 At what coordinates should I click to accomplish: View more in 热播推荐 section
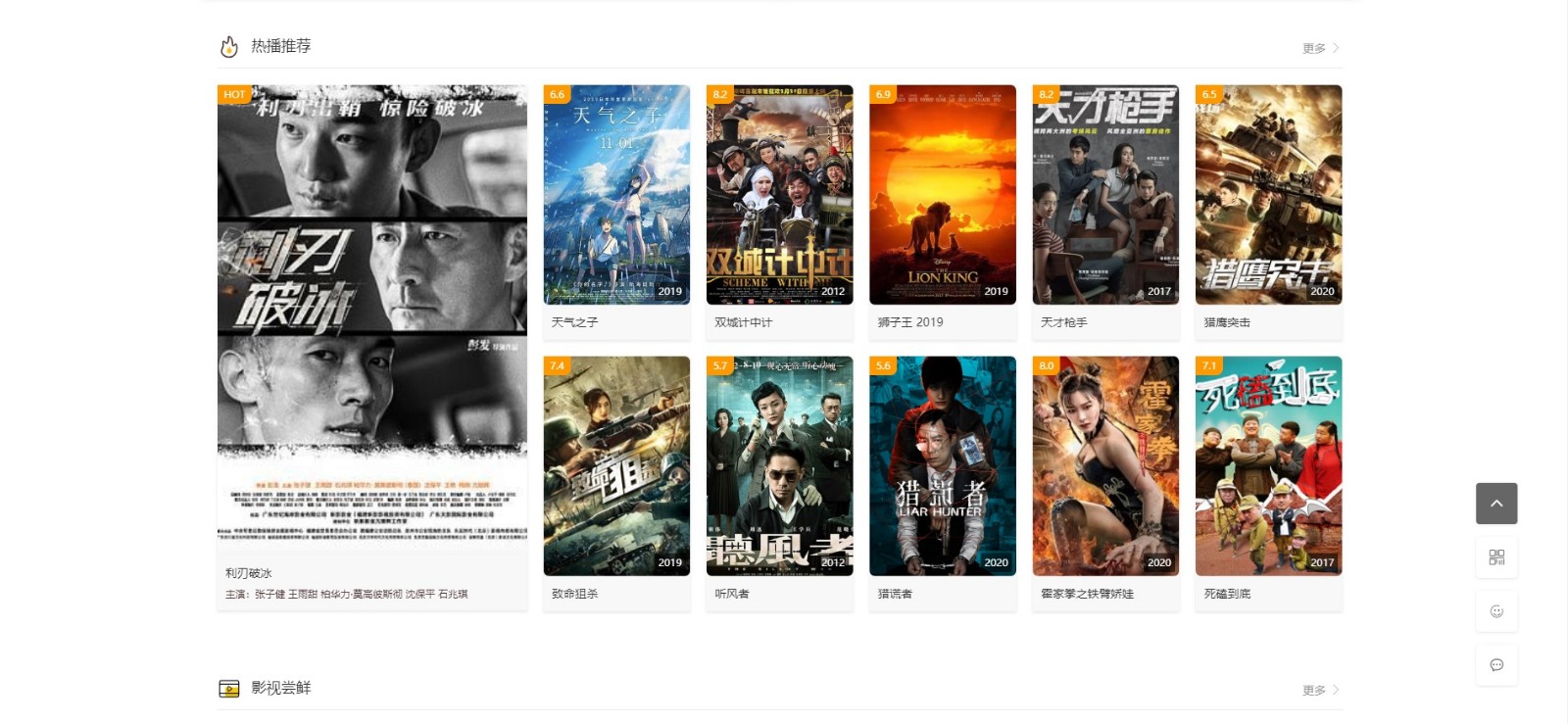pyautogui.click(x=1320, y=48)
